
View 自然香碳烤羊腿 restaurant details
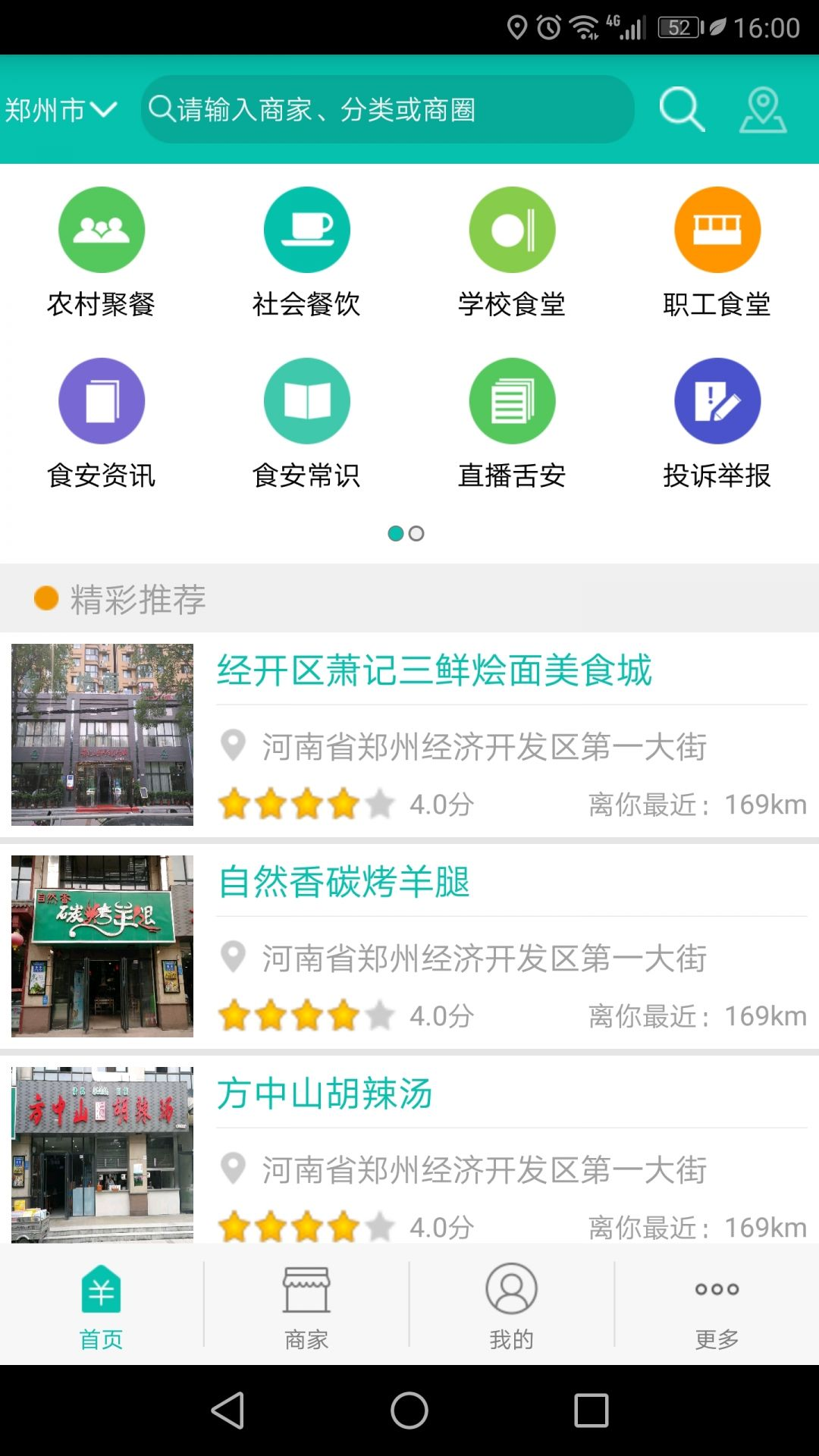[x=343, y=882]
